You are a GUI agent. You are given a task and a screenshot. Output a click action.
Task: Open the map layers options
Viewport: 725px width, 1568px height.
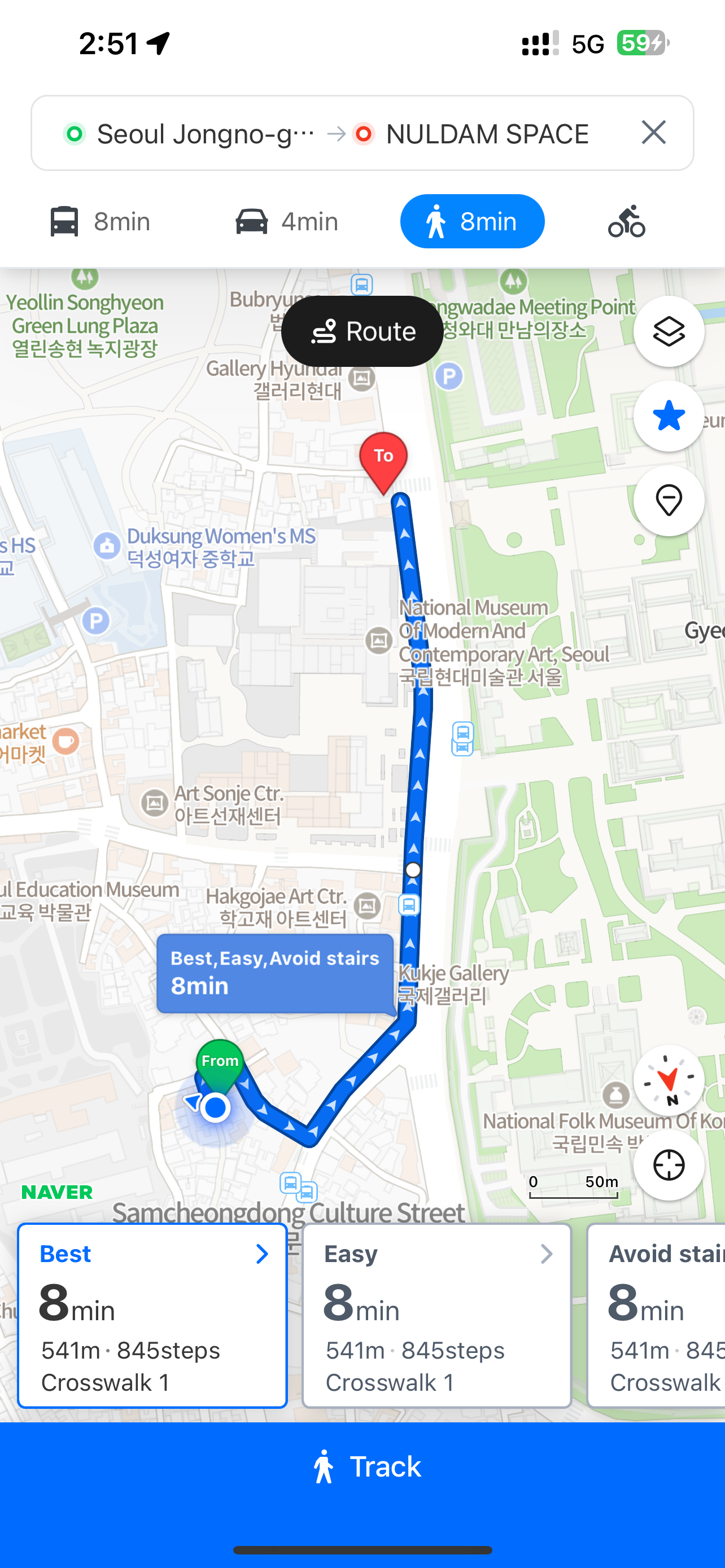coord(669,332)
